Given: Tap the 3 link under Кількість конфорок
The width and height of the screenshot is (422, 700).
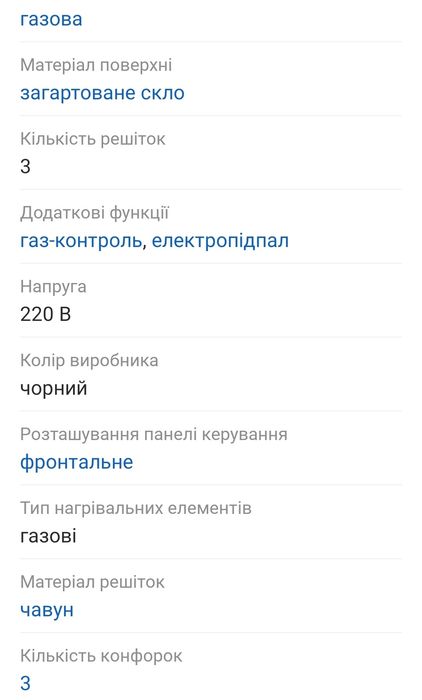Looking at the screenshot, I should (x=25, y=683).
